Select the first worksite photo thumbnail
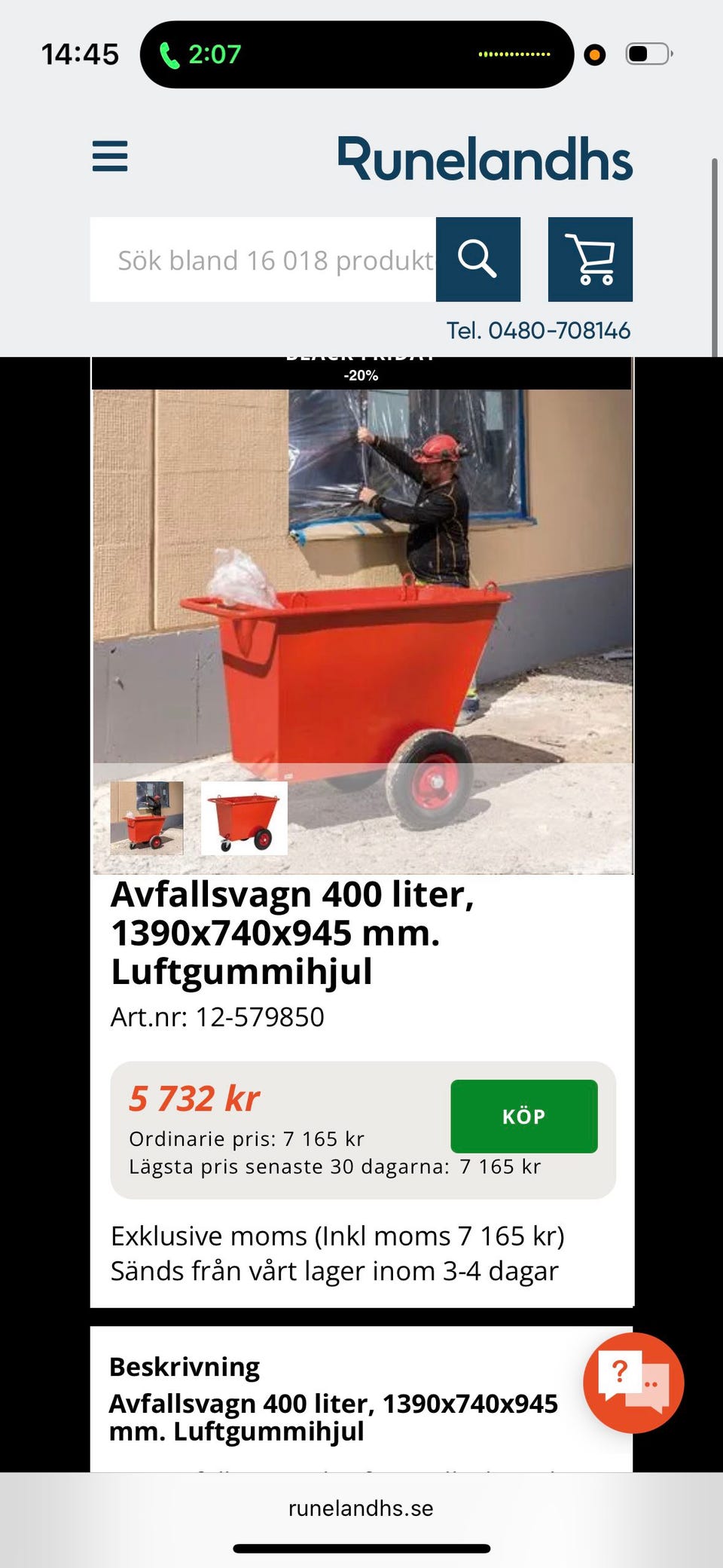The height and width of the screenshot is (1568, 723). click(x=148, y=818)
